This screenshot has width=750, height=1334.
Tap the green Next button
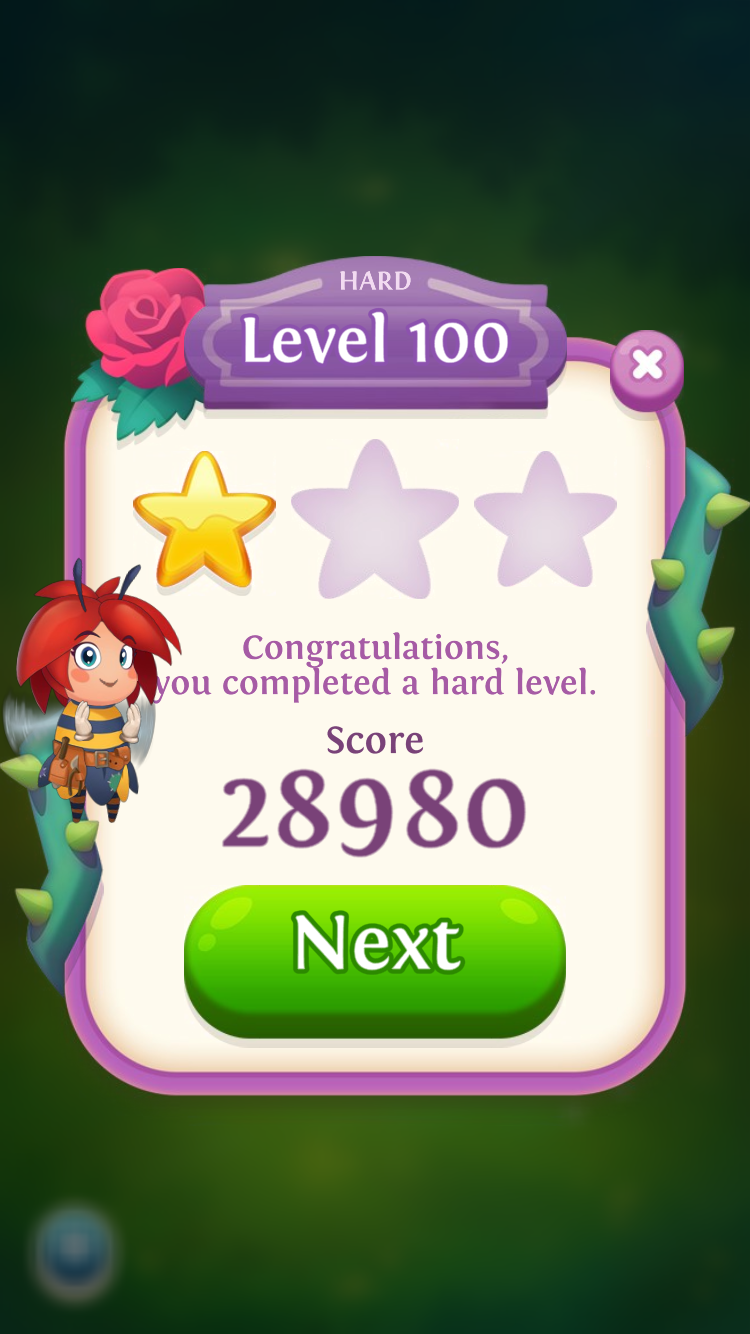375,958
